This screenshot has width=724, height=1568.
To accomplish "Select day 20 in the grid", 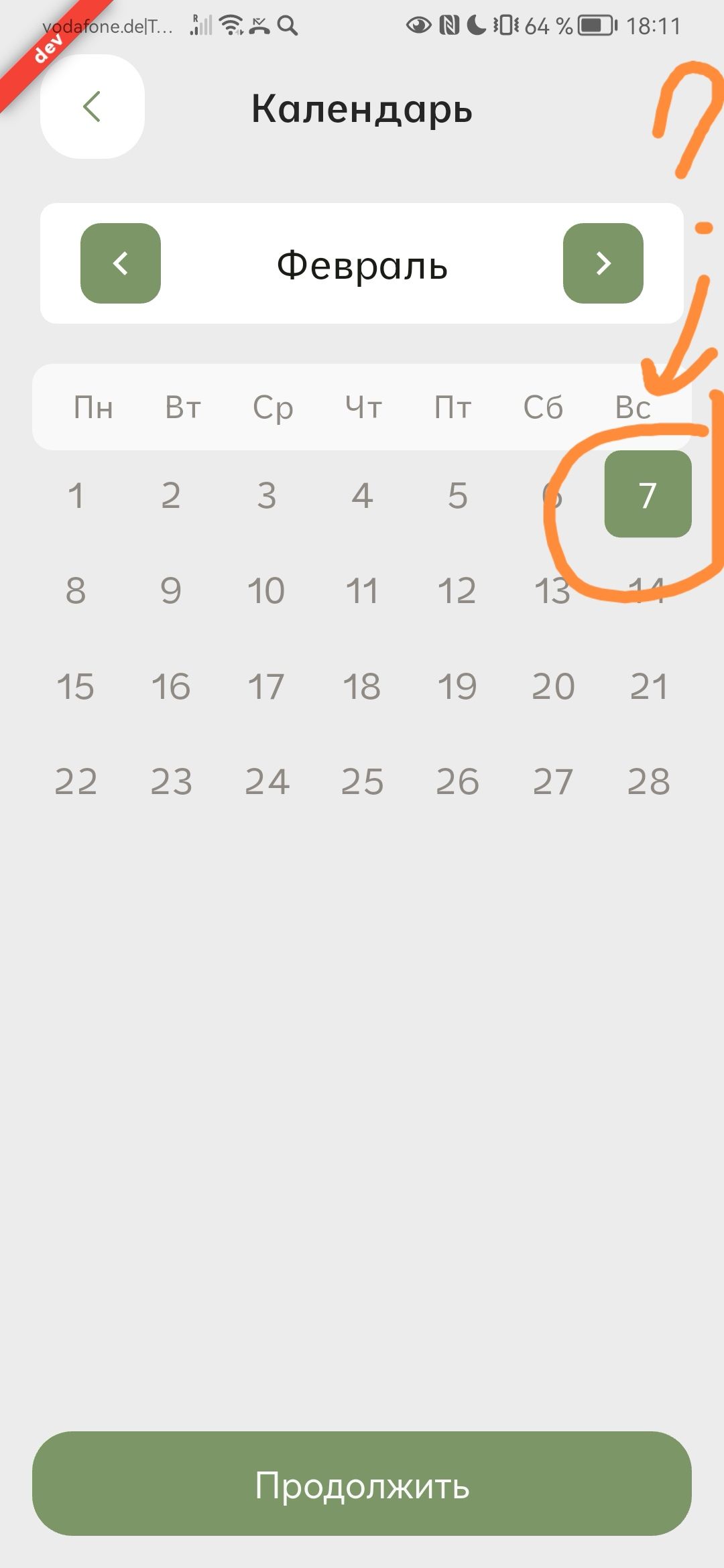I will [x=553, y=687].
